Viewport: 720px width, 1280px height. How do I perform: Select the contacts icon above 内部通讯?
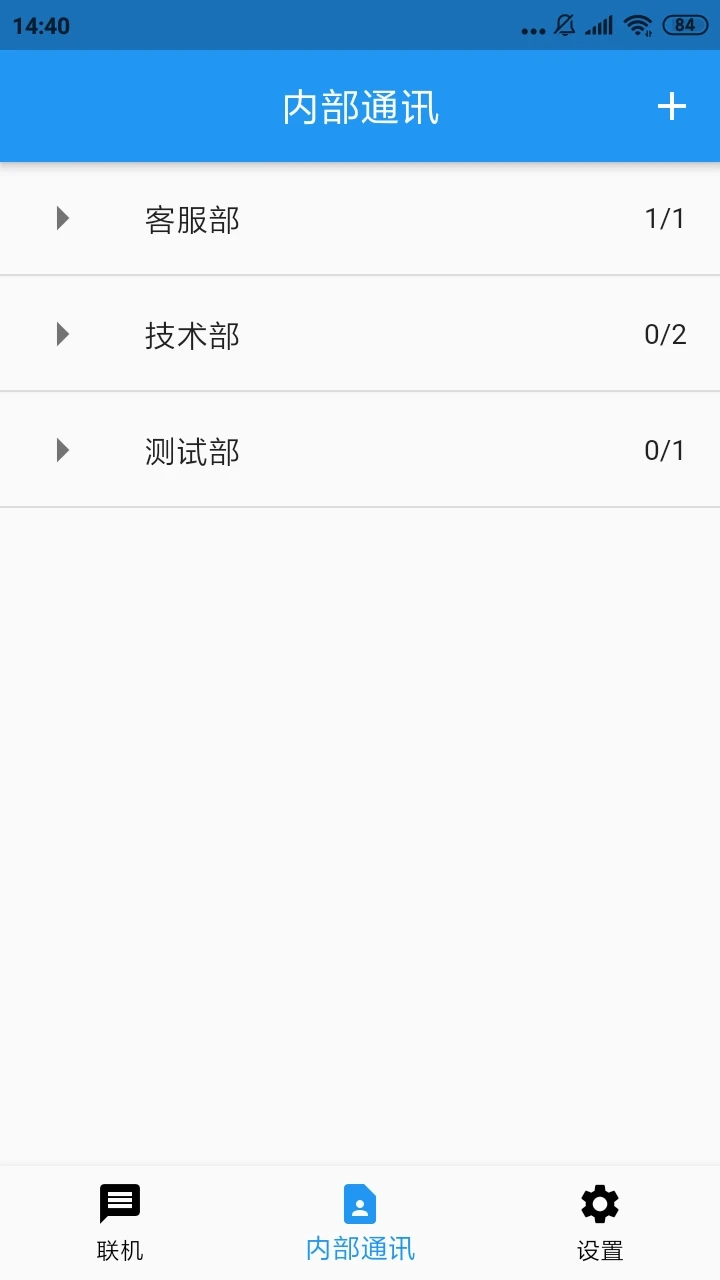pos(360,1204)
